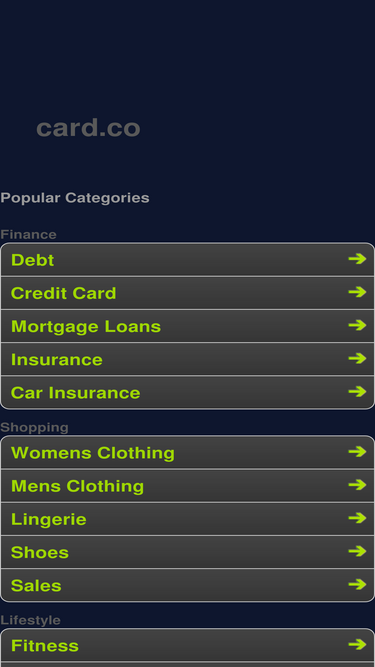
Task: Open the Fitness category
Action: 188,645
